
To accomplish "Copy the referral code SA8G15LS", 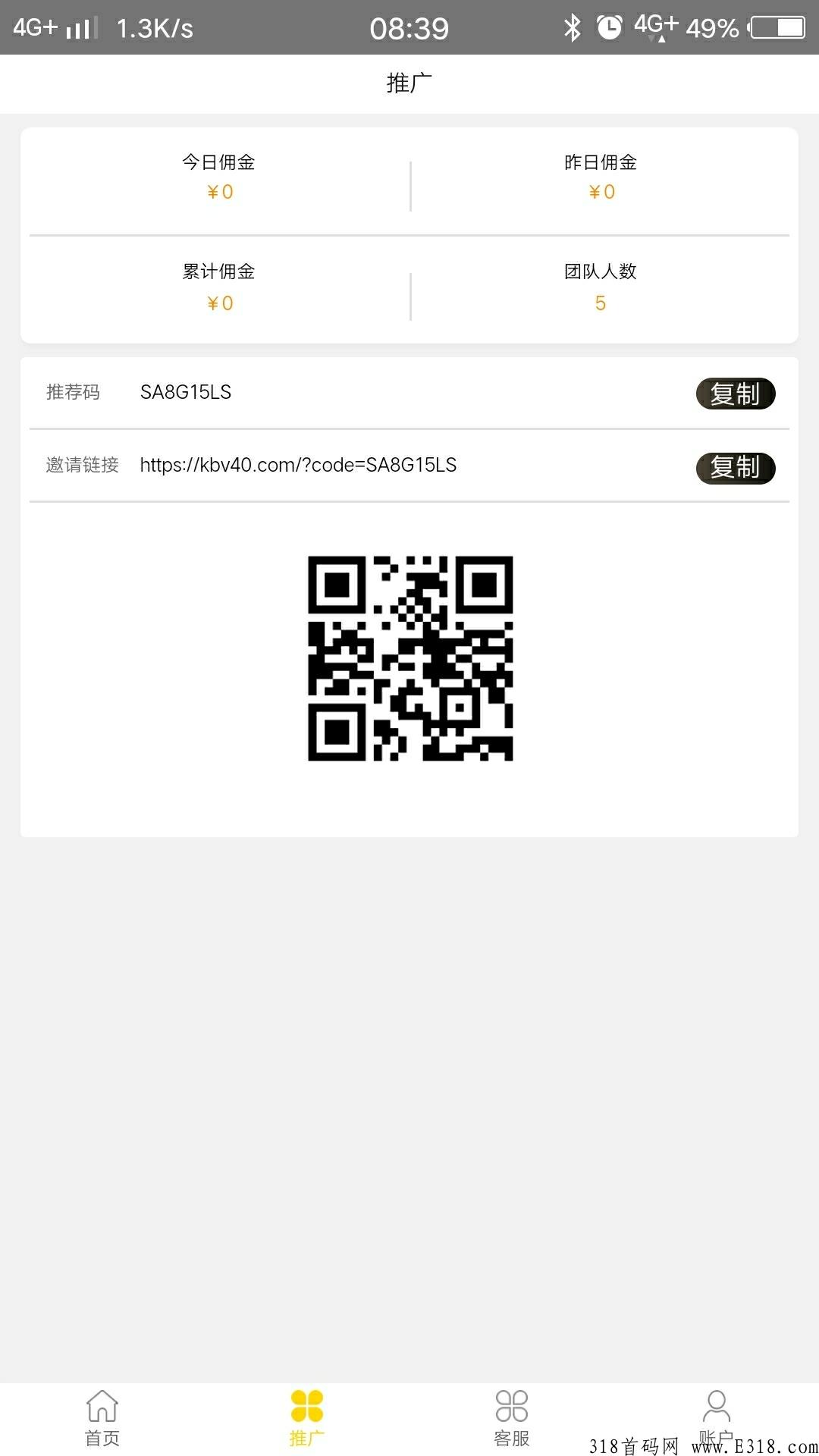I will coord(735,394).
